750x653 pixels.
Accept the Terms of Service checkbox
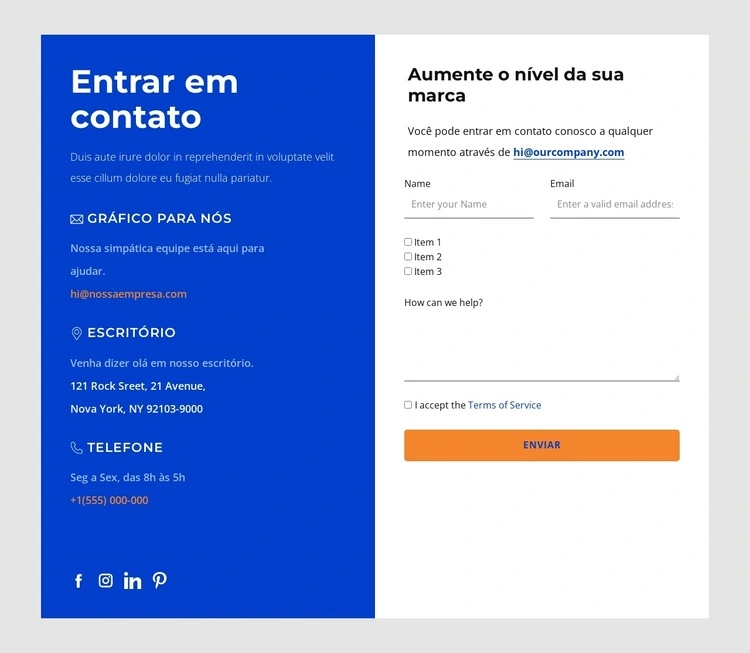408,405
